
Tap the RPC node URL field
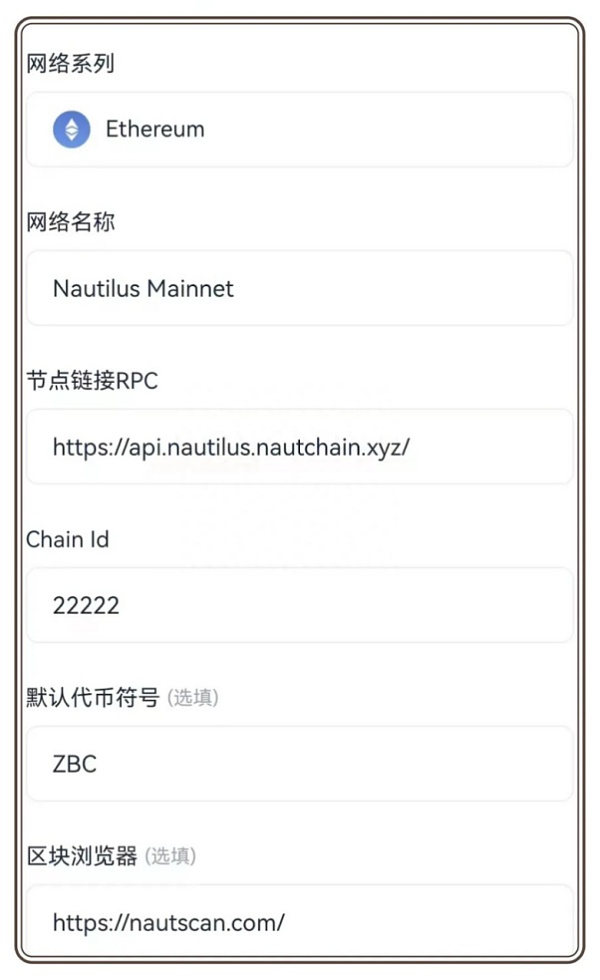(x=299, y=446)
